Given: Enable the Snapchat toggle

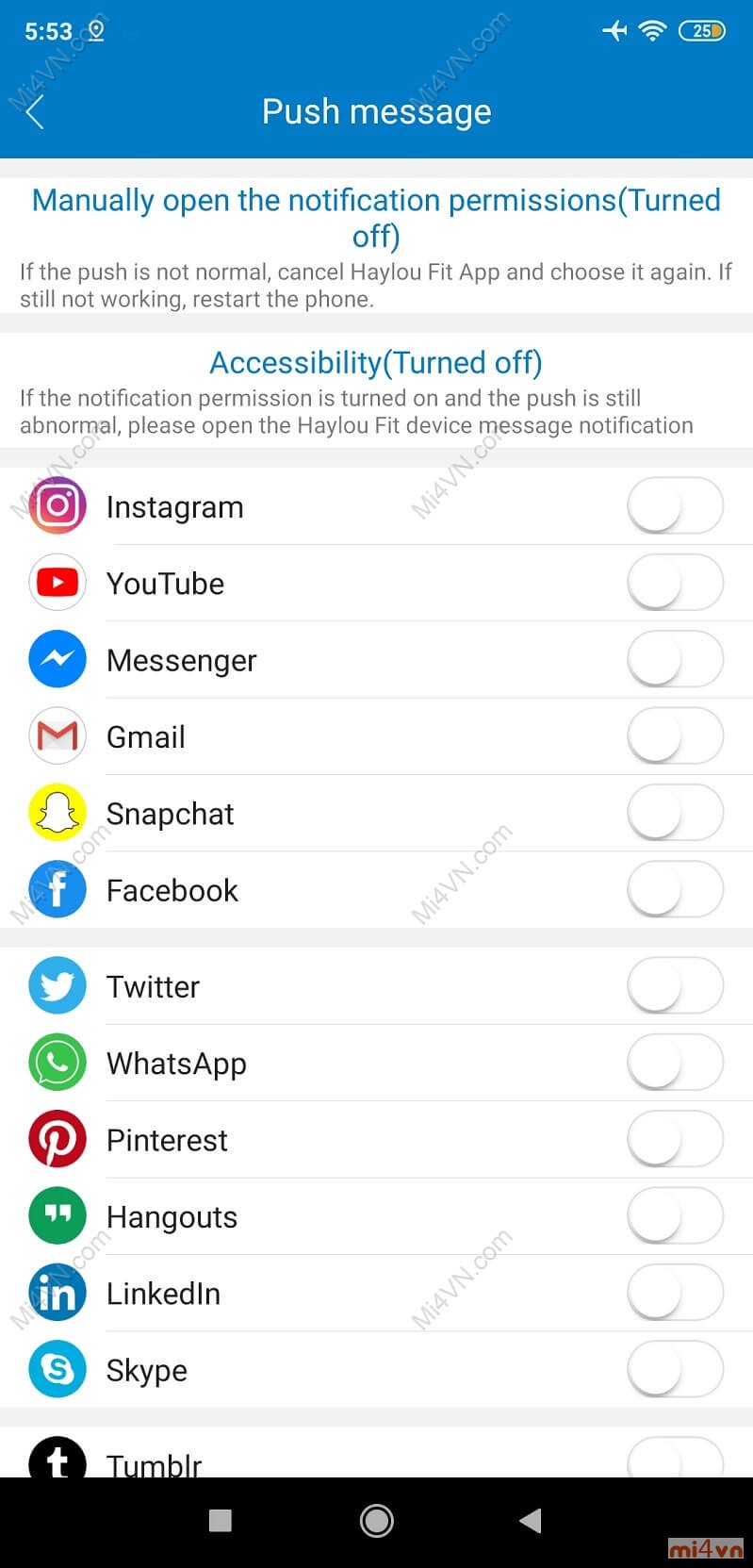Looking at the screenshot, I should [x=675, y=813].
